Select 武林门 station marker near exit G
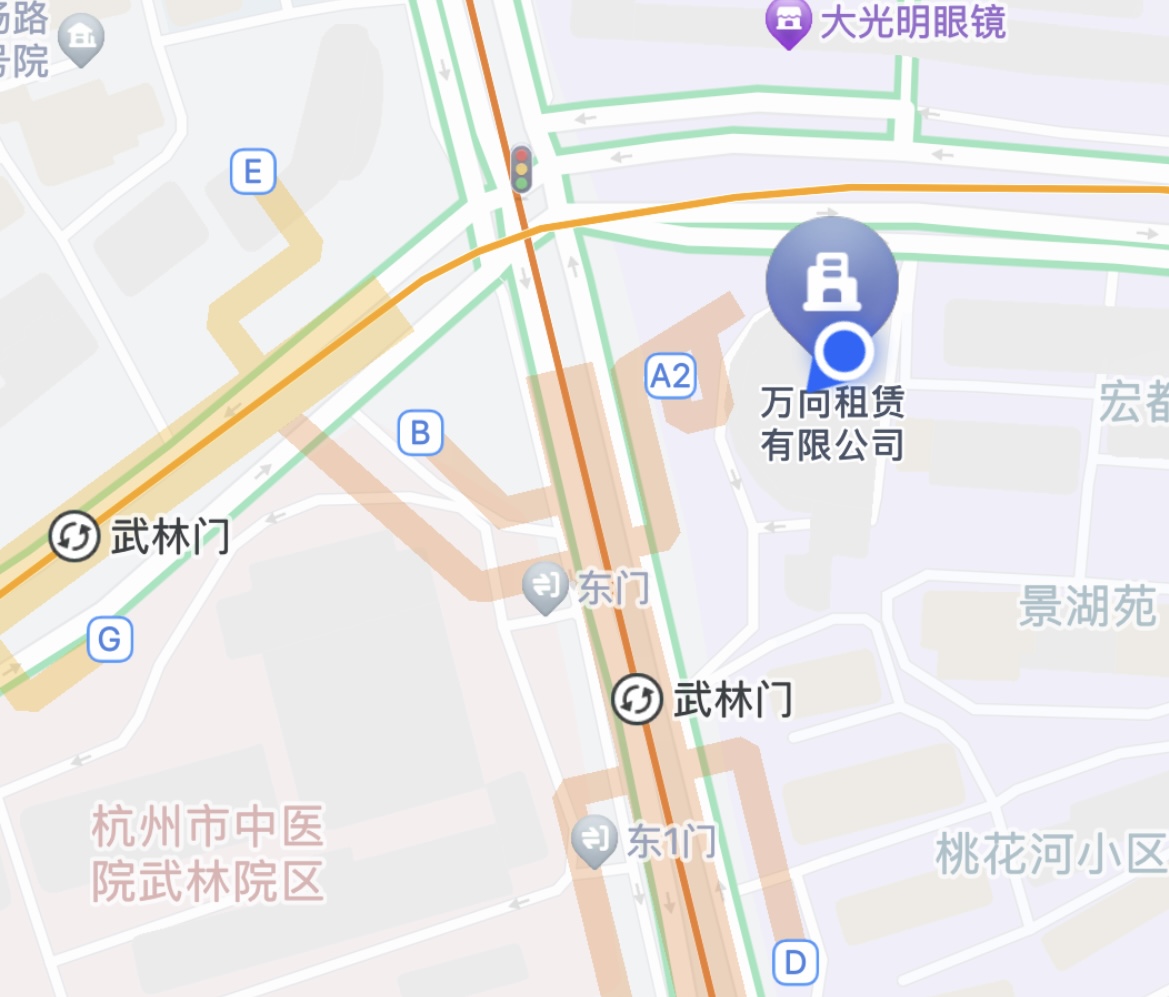This screenshot has width=1169, height=997. pos(75,537)
